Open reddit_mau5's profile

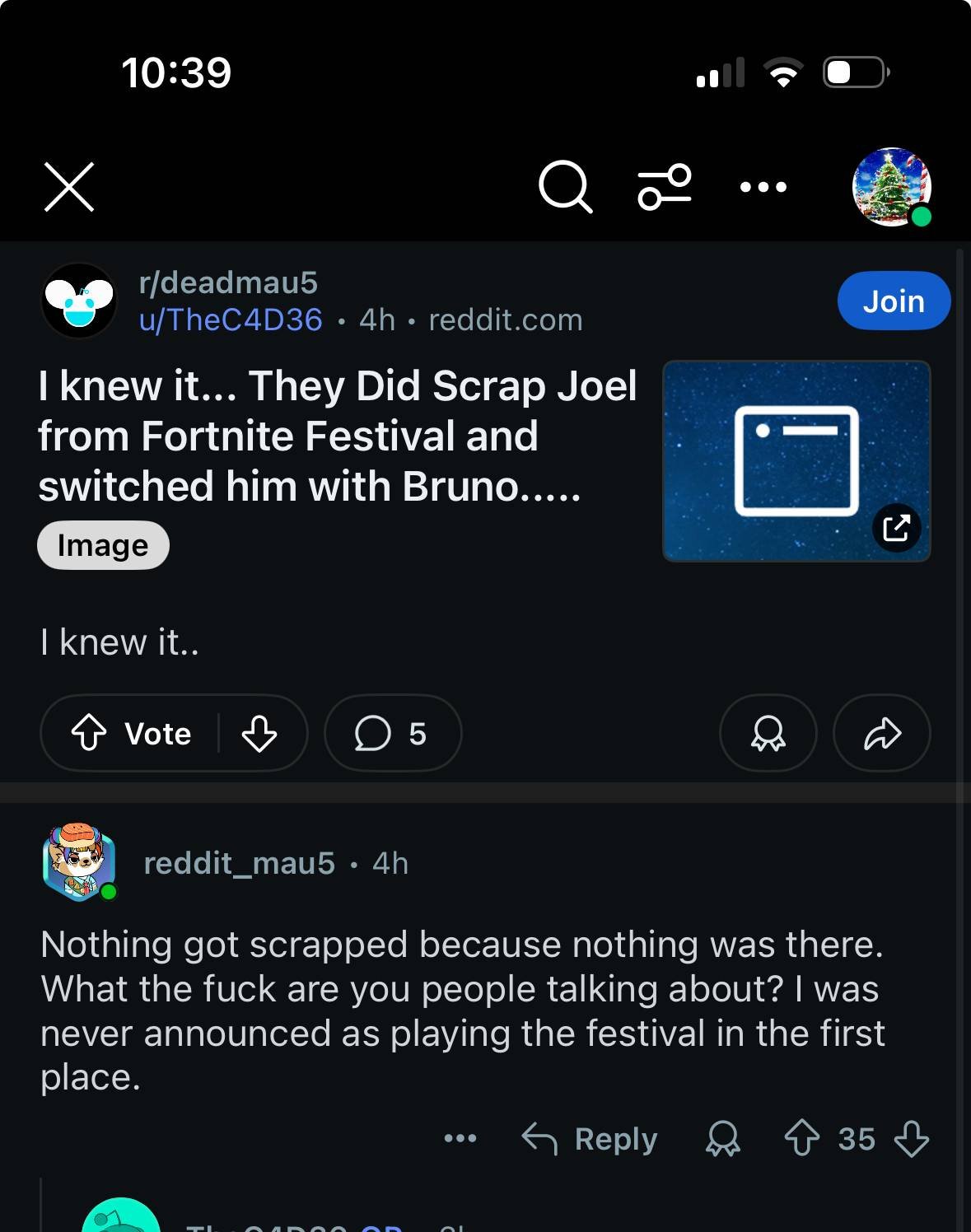pos(239,863)
